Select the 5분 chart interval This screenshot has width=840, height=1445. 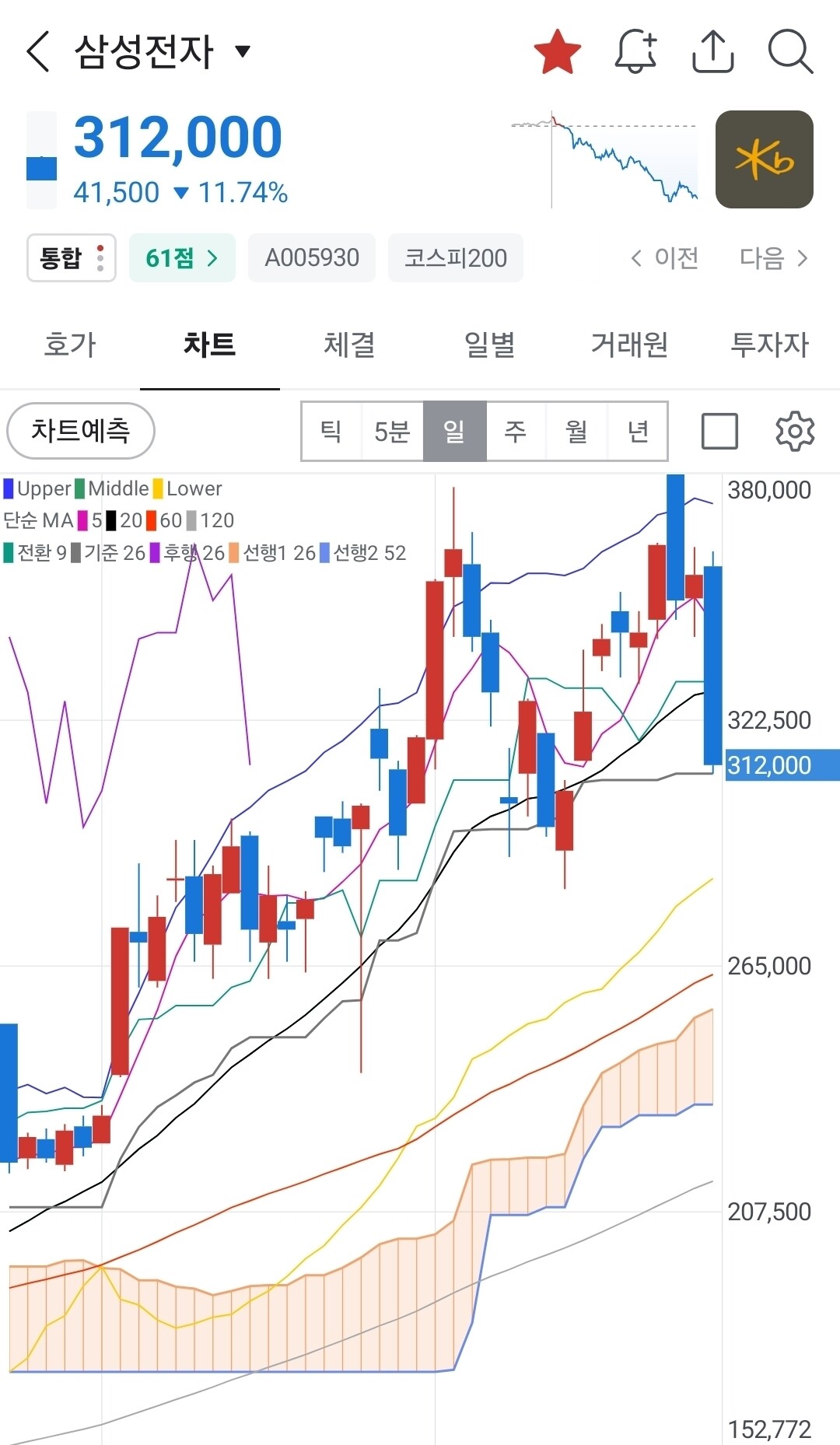click(x=392, y=432)
